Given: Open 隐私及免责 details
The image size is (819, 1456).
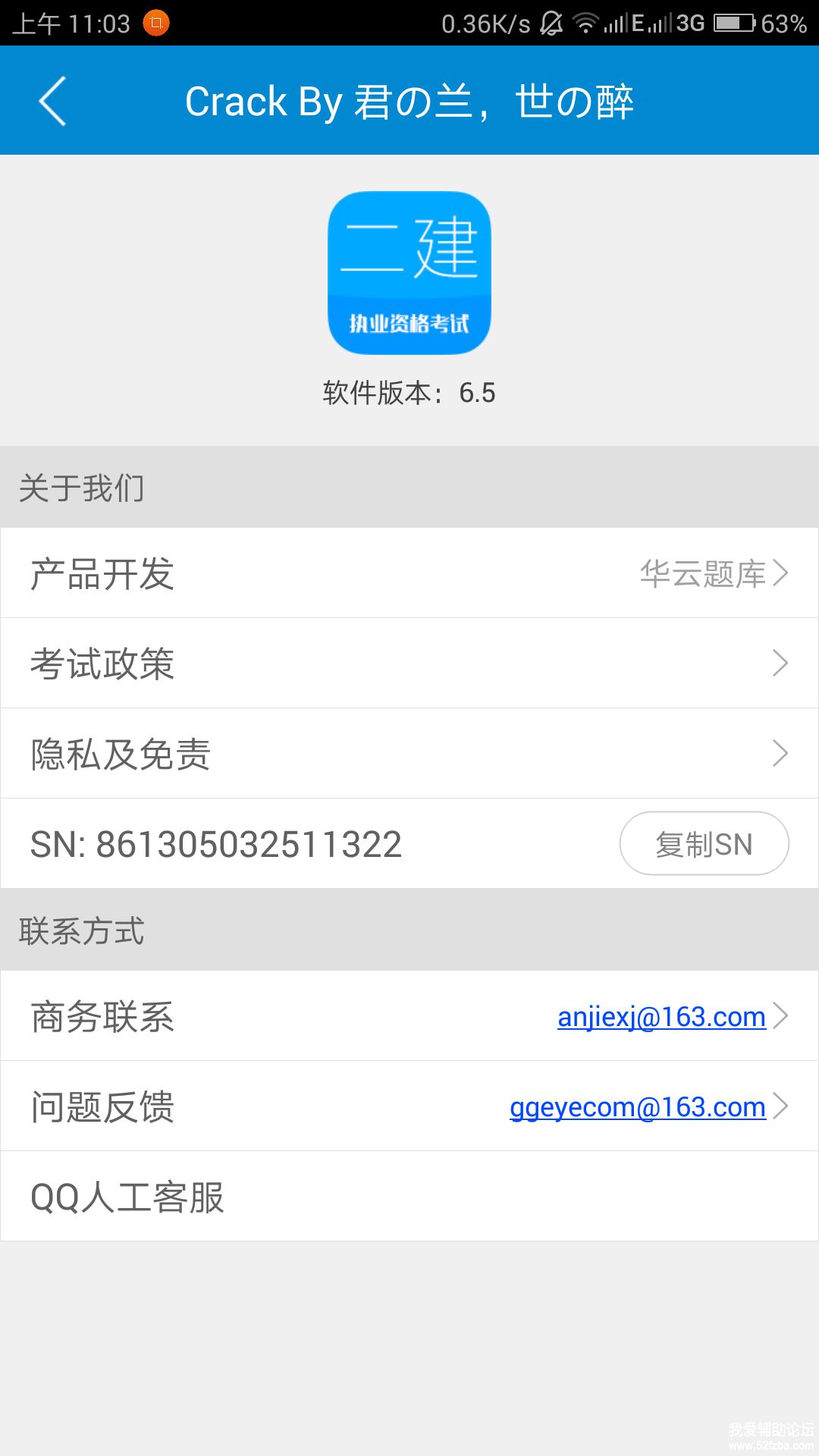Looking at the screenshot, I should click(409, 754).
